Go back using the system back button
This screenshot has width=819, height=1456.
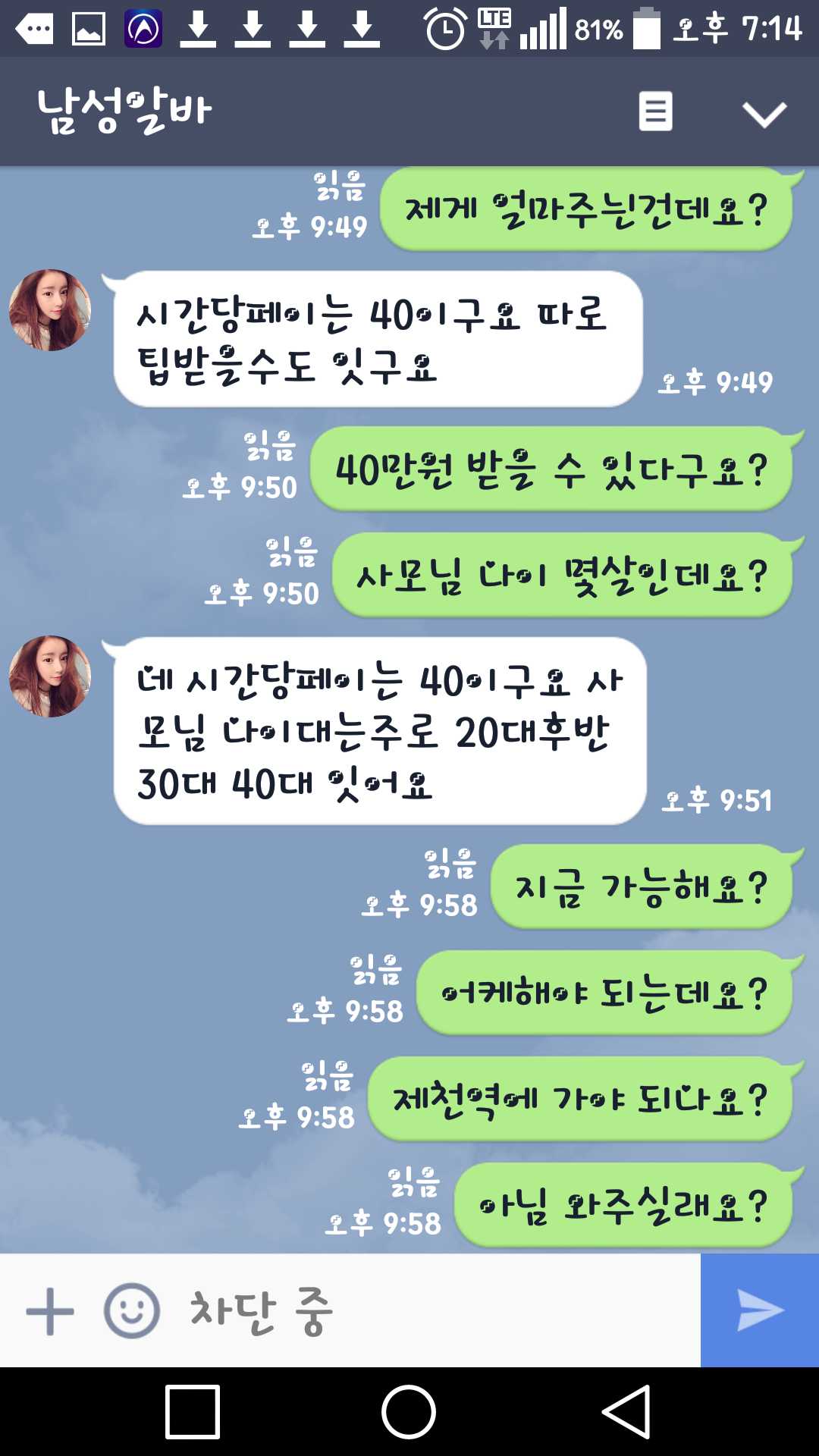tap(626, 1412)
